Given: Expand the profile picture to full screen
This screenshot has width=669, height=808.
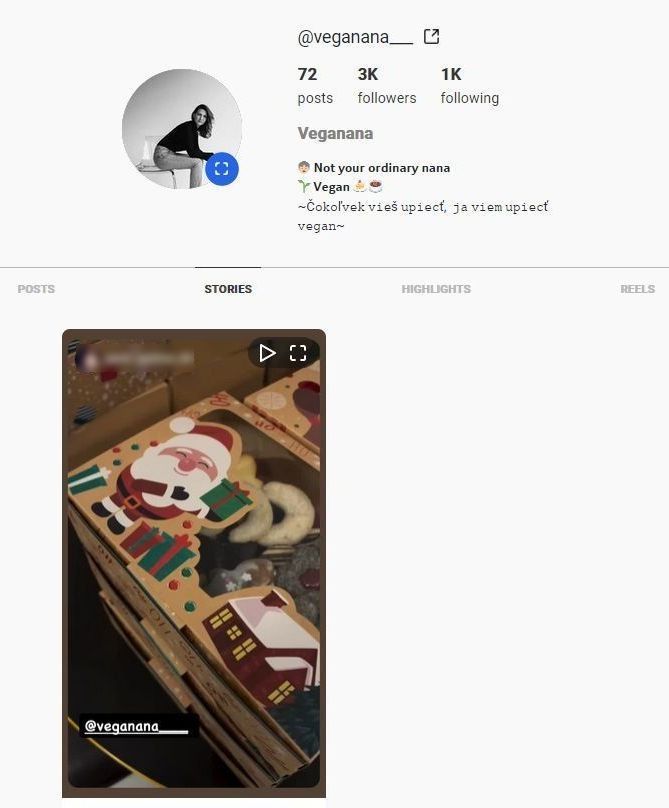Looking at the screenshot, I should pos(222,169).
